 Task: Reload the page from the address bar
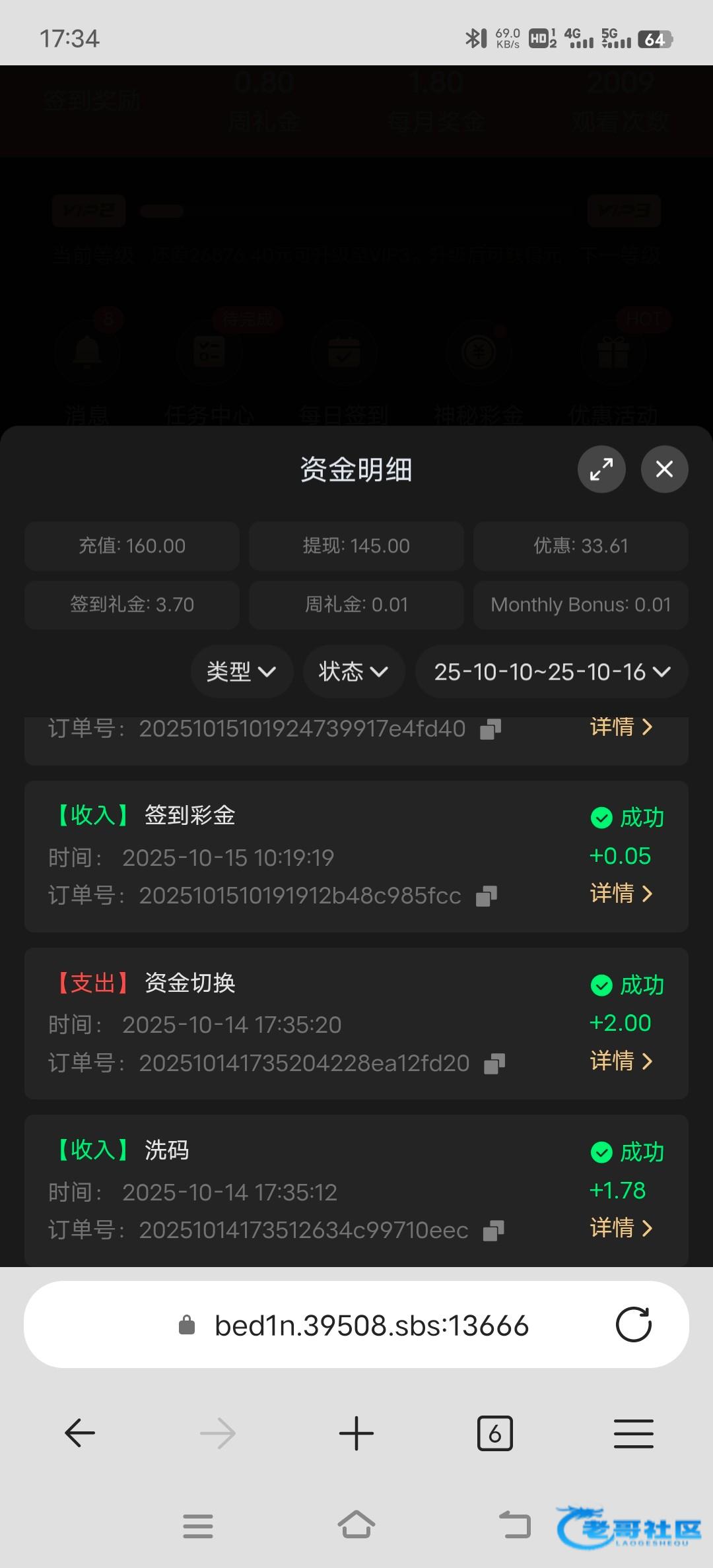pyautogui.click(x=634, y=1324)
